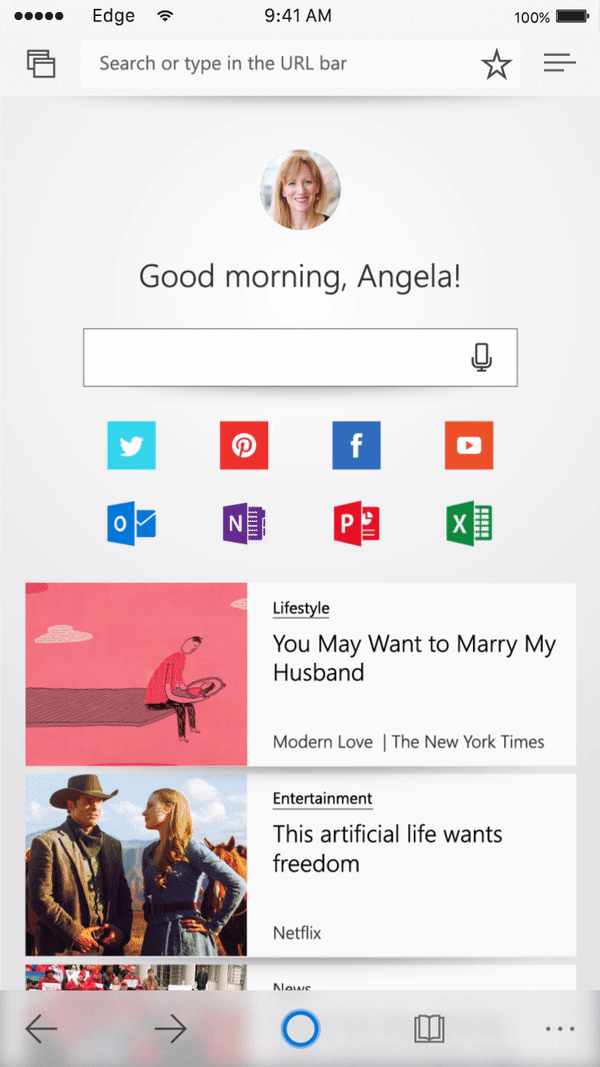
Task: Tap Angela's profile picture
Action: (300, 190)
